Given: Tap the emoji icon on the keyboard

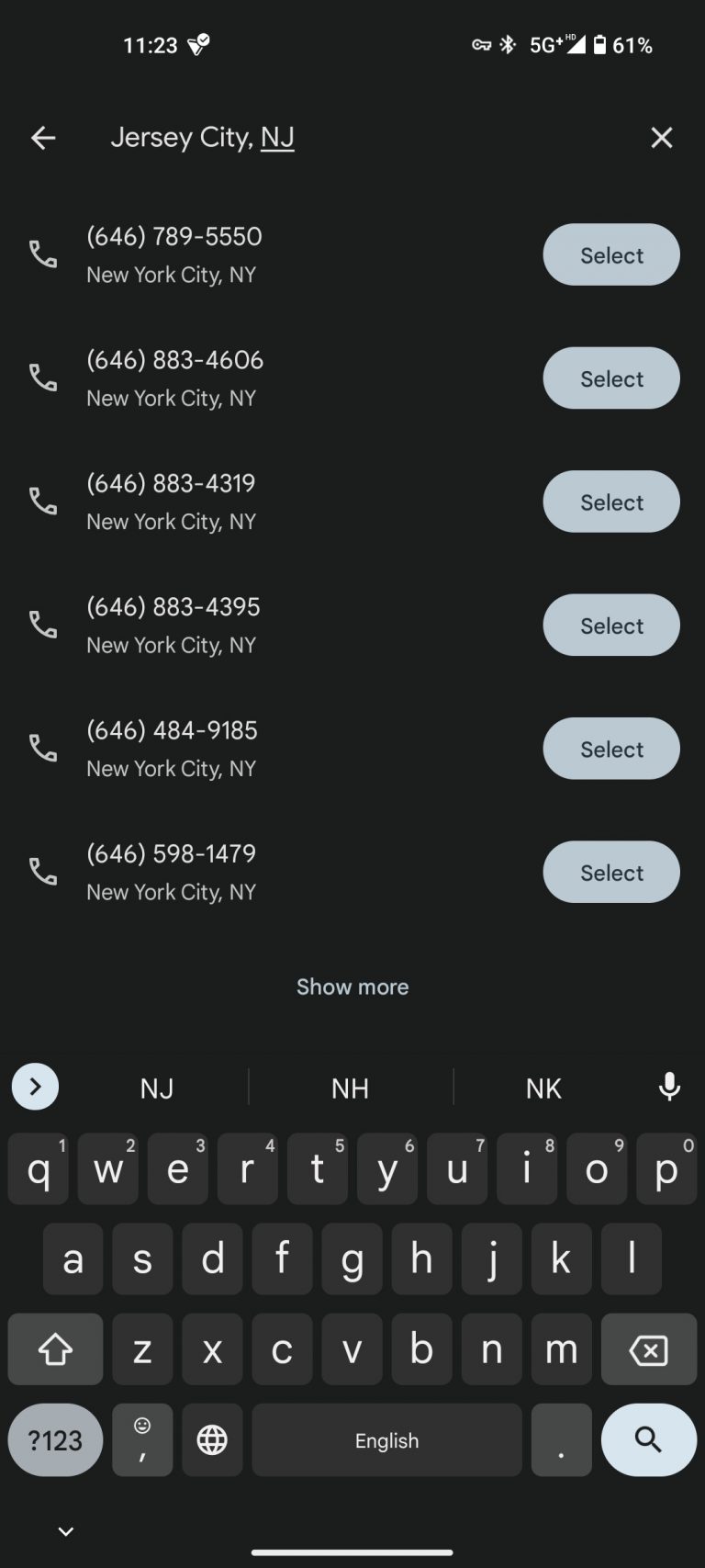Looking at the screenshot, I should tap(141, 1439).
